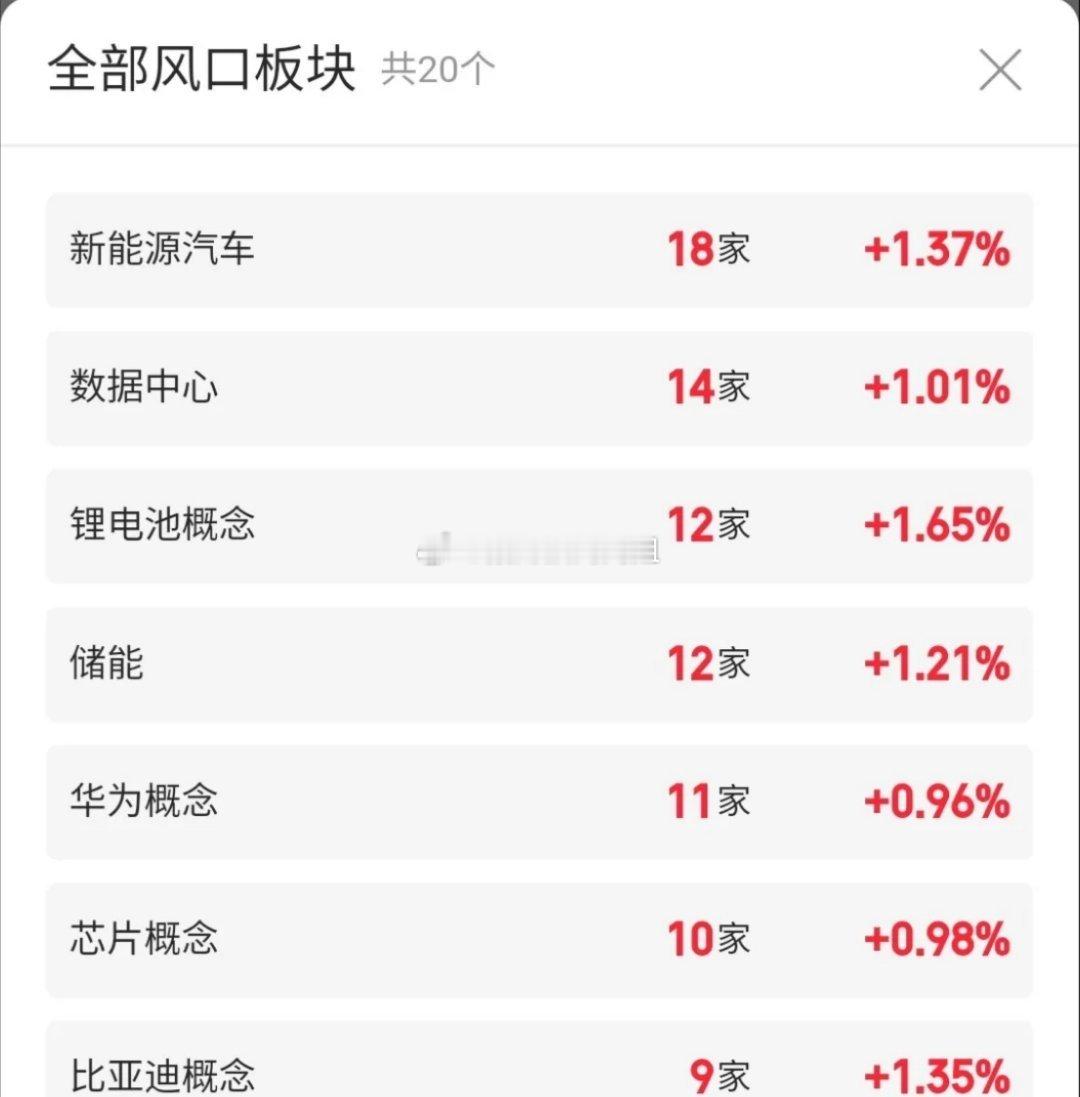Click +1.21% change for 储能
This screenshot has height=1097, width=1080.
(x=938, y=664)
